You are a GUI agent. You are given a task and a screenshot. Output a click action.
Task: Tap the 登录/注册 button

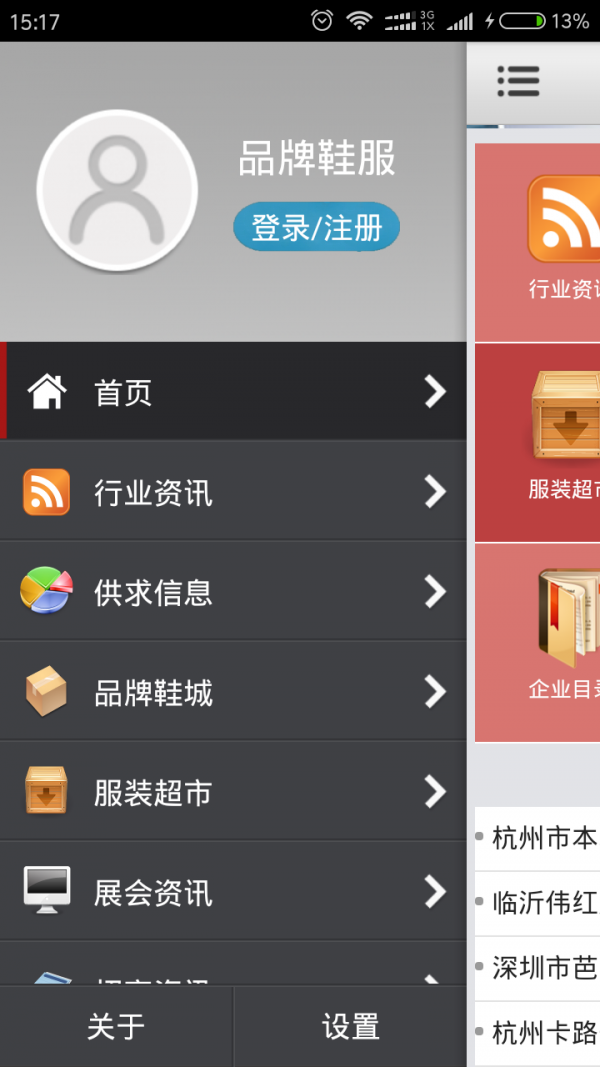click(x=316, y=228)
